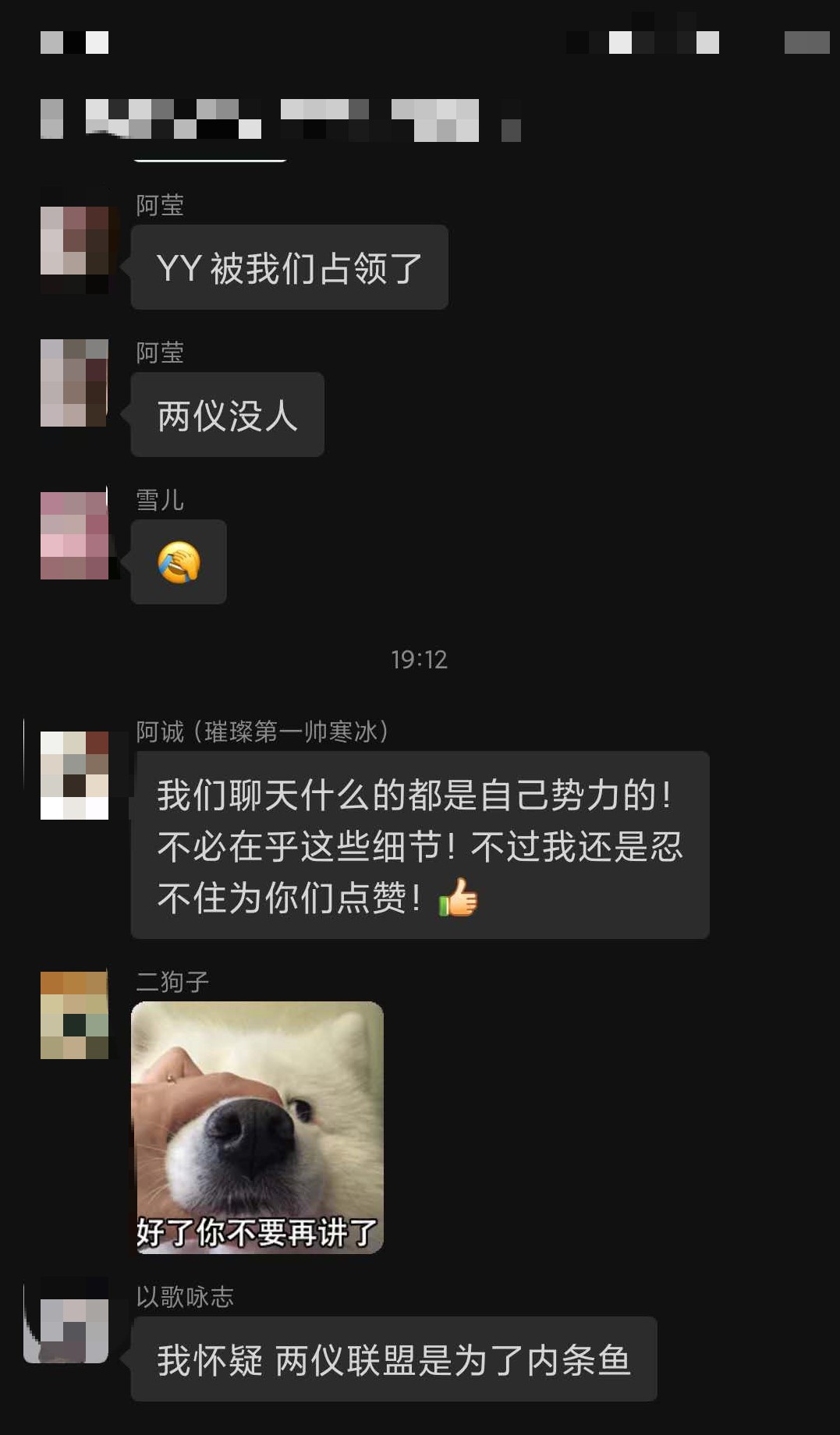Tap 以歌咏志's avatar
This screenshot has width=840, height=1435.
coord(69,1322)
